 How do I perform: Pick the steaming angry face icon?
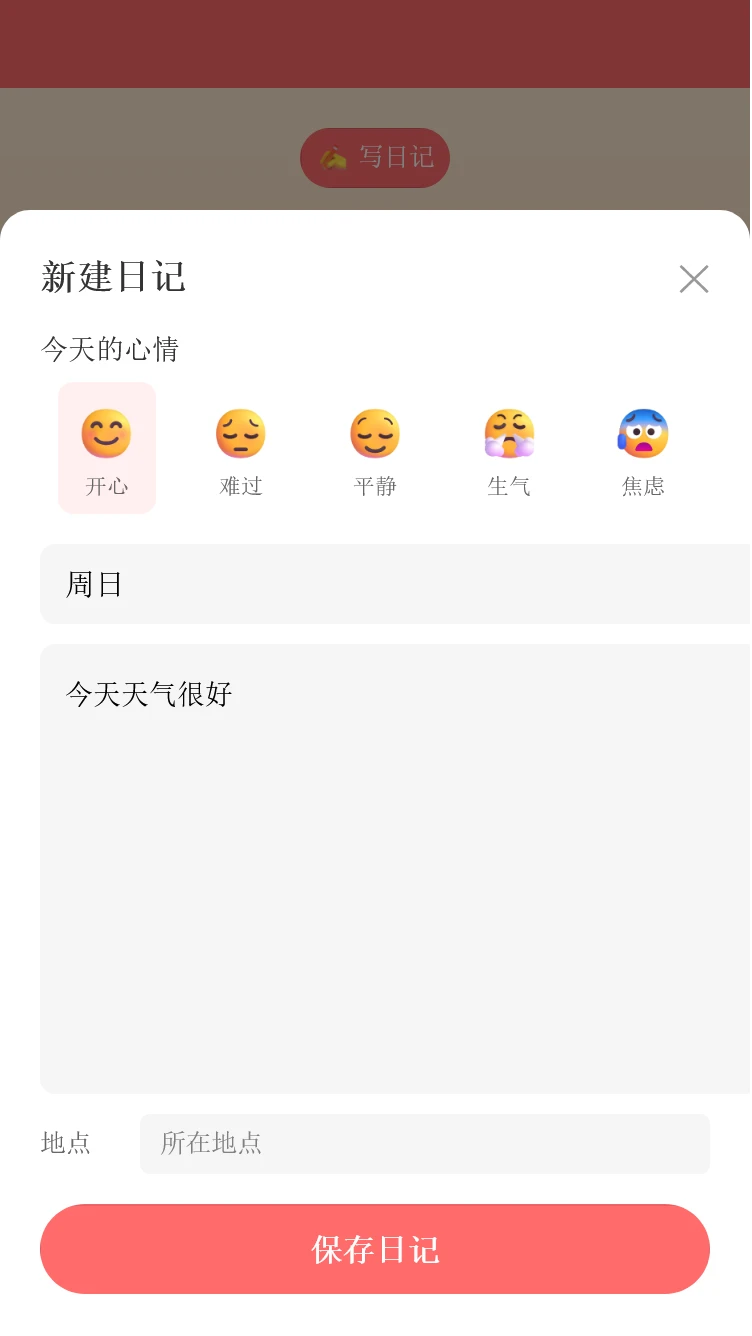[509, 432]
